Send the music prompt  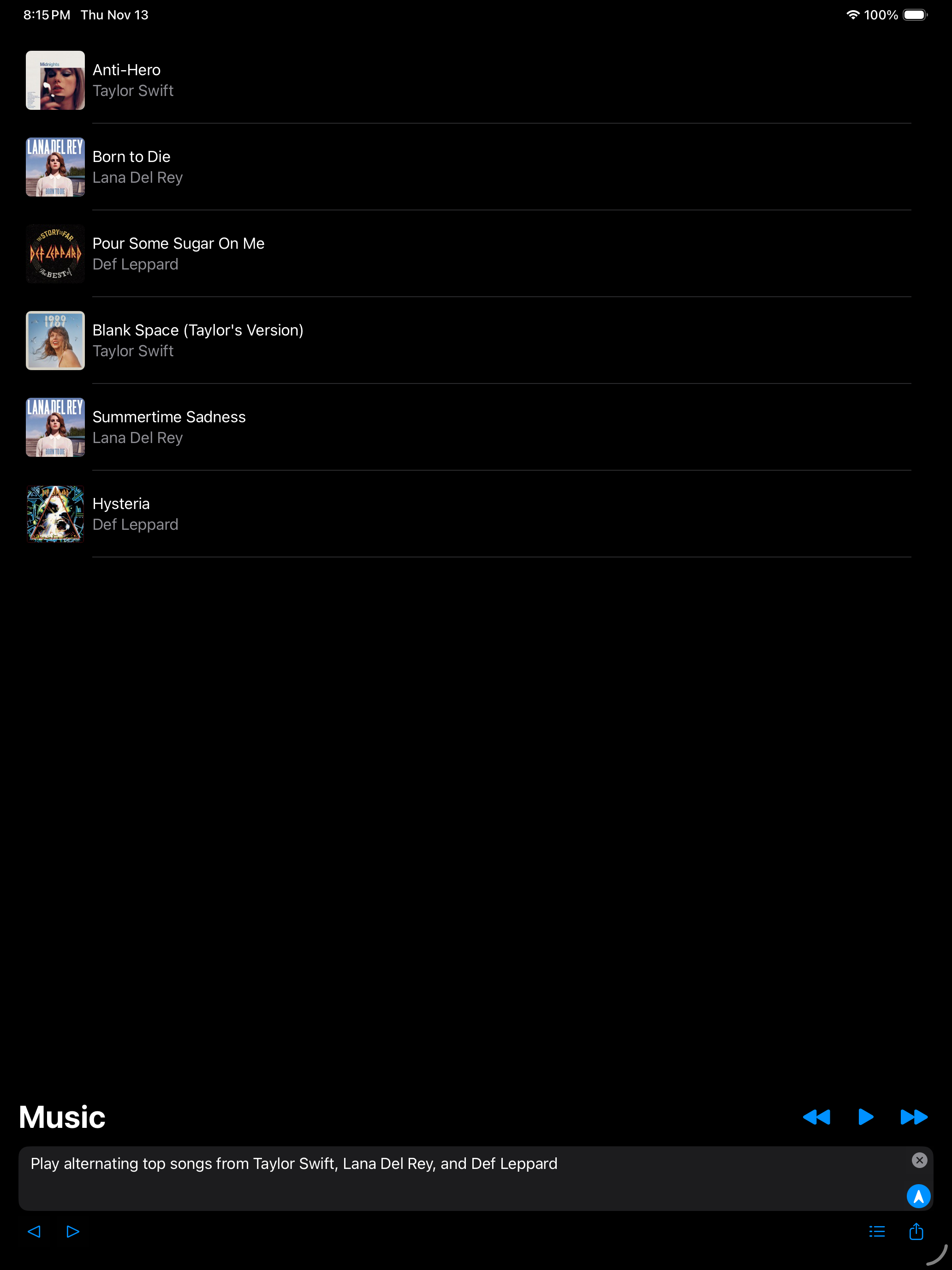click(x=918, y=1196)
